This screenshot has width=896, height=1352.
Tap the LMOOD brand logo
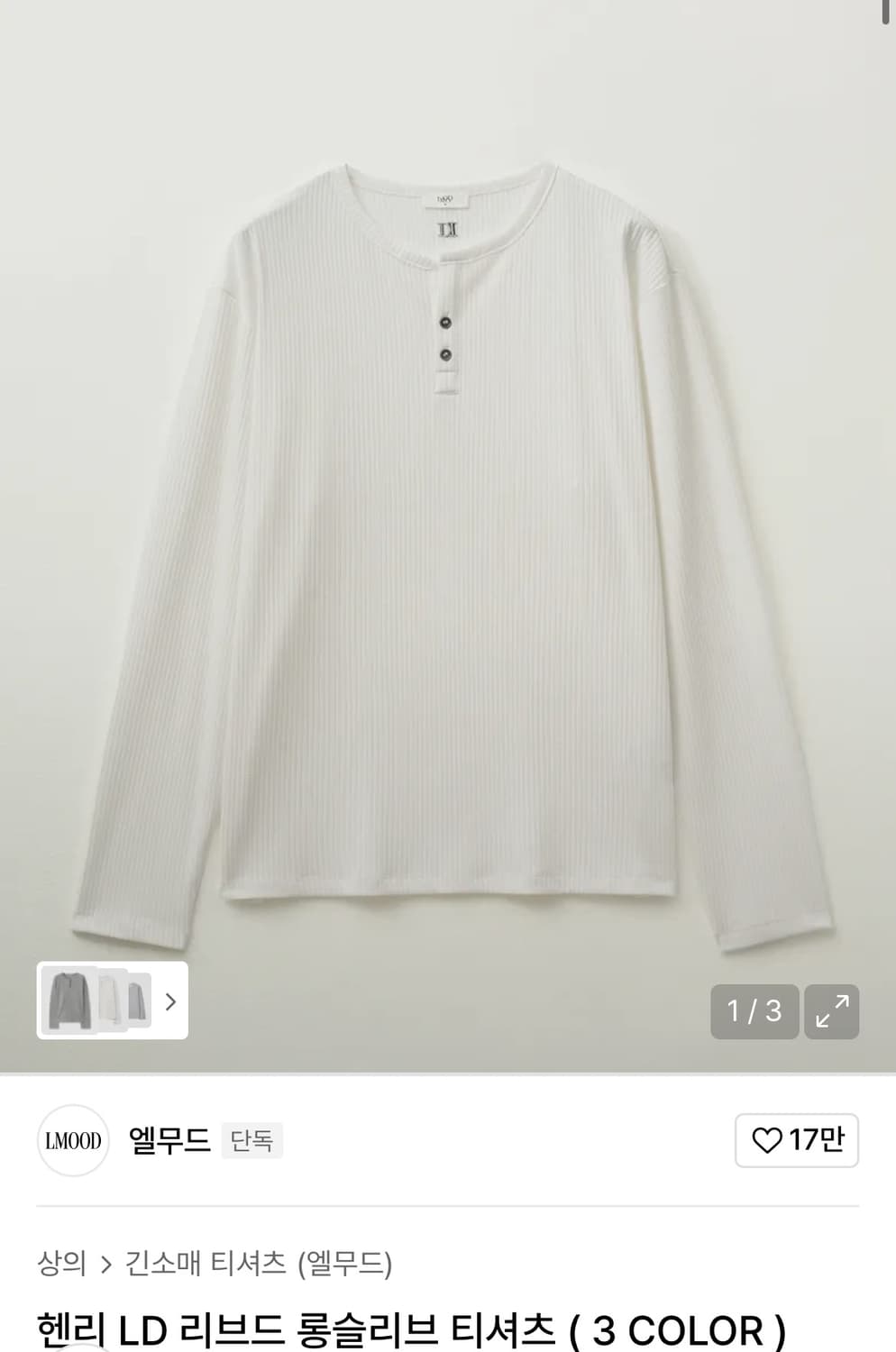click(73, 1140)
